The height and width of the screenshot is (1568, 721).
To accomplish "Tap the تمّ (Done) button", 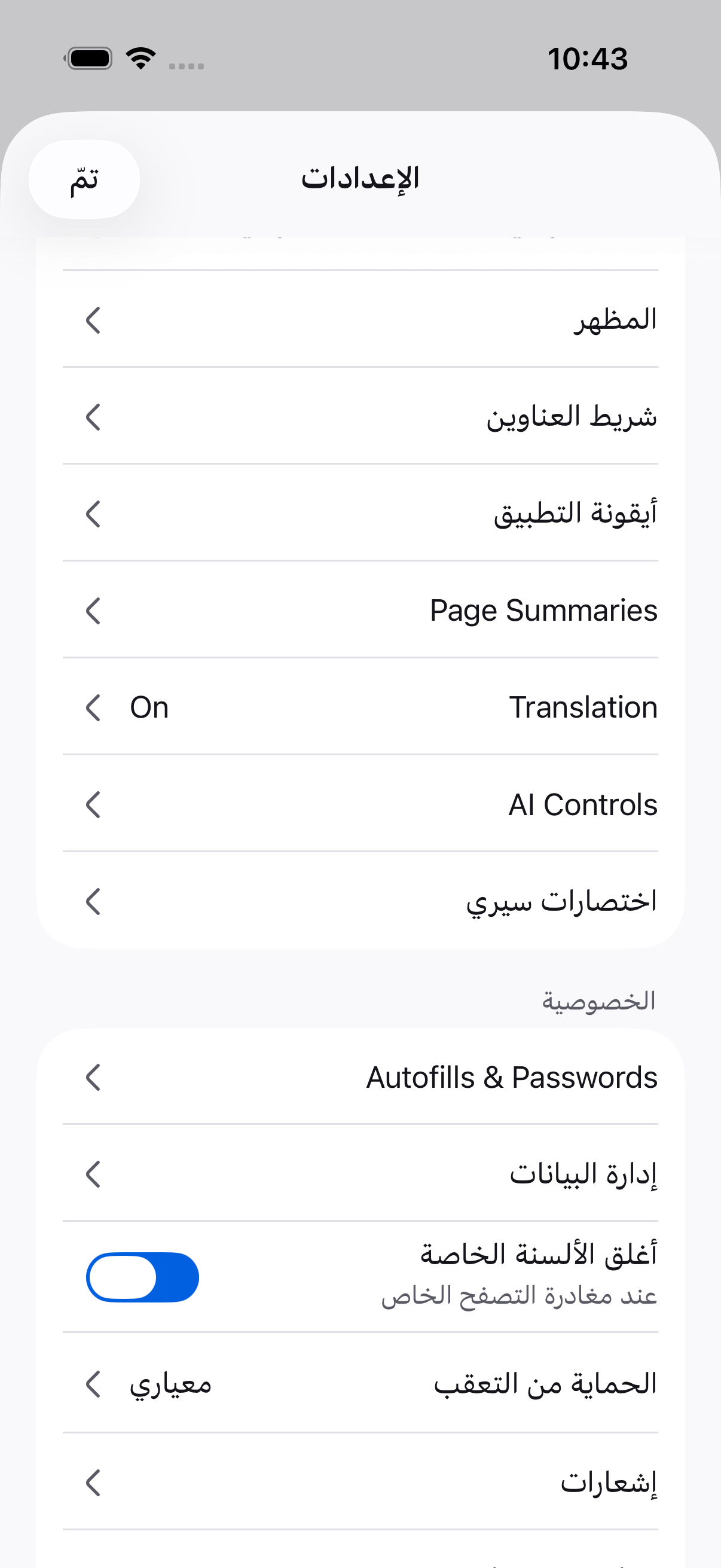I will click(x=84, y=179).
